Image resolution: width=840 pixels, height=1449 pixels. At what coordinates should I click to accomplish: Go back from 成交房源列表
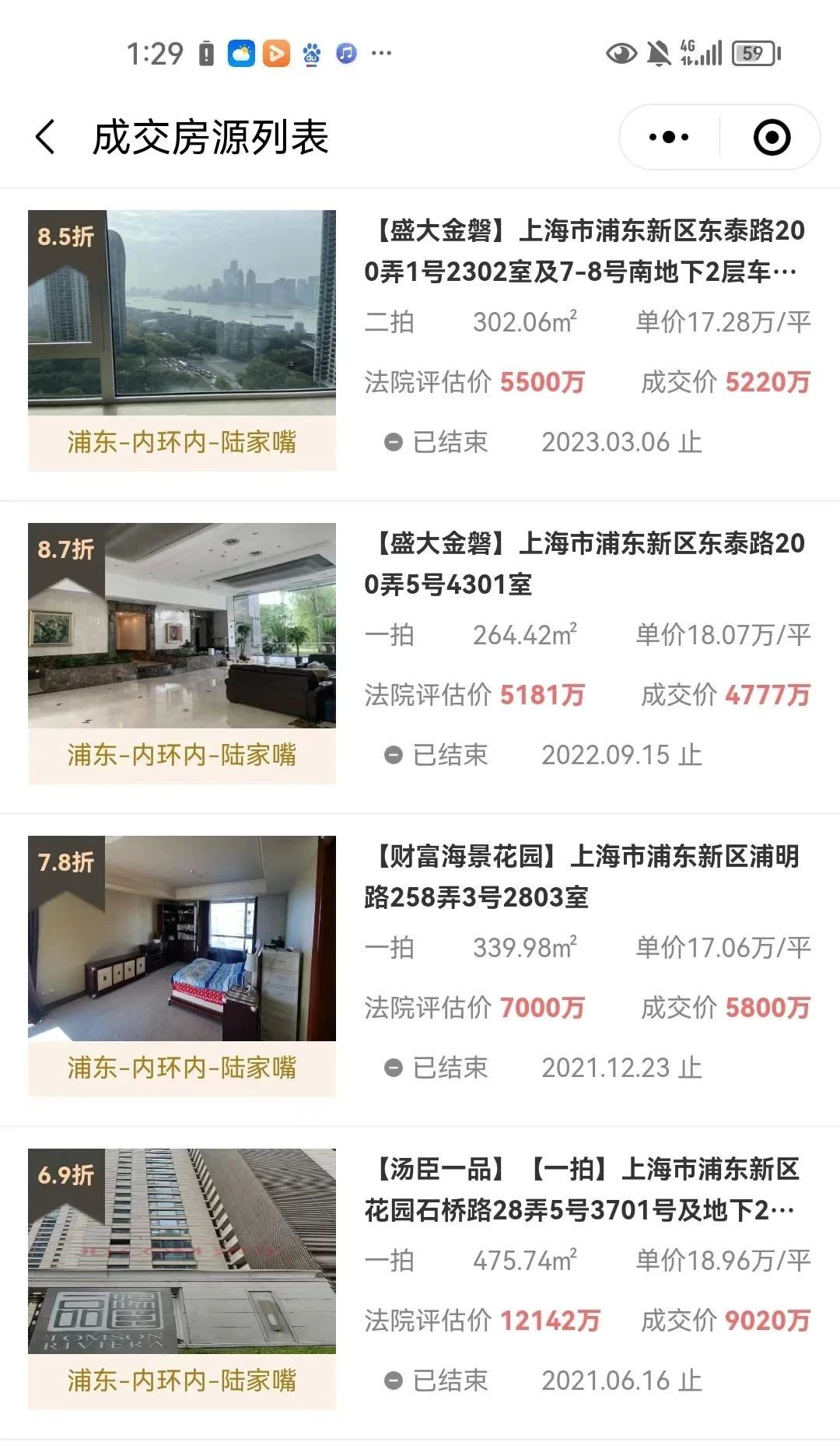click(46, 138)
